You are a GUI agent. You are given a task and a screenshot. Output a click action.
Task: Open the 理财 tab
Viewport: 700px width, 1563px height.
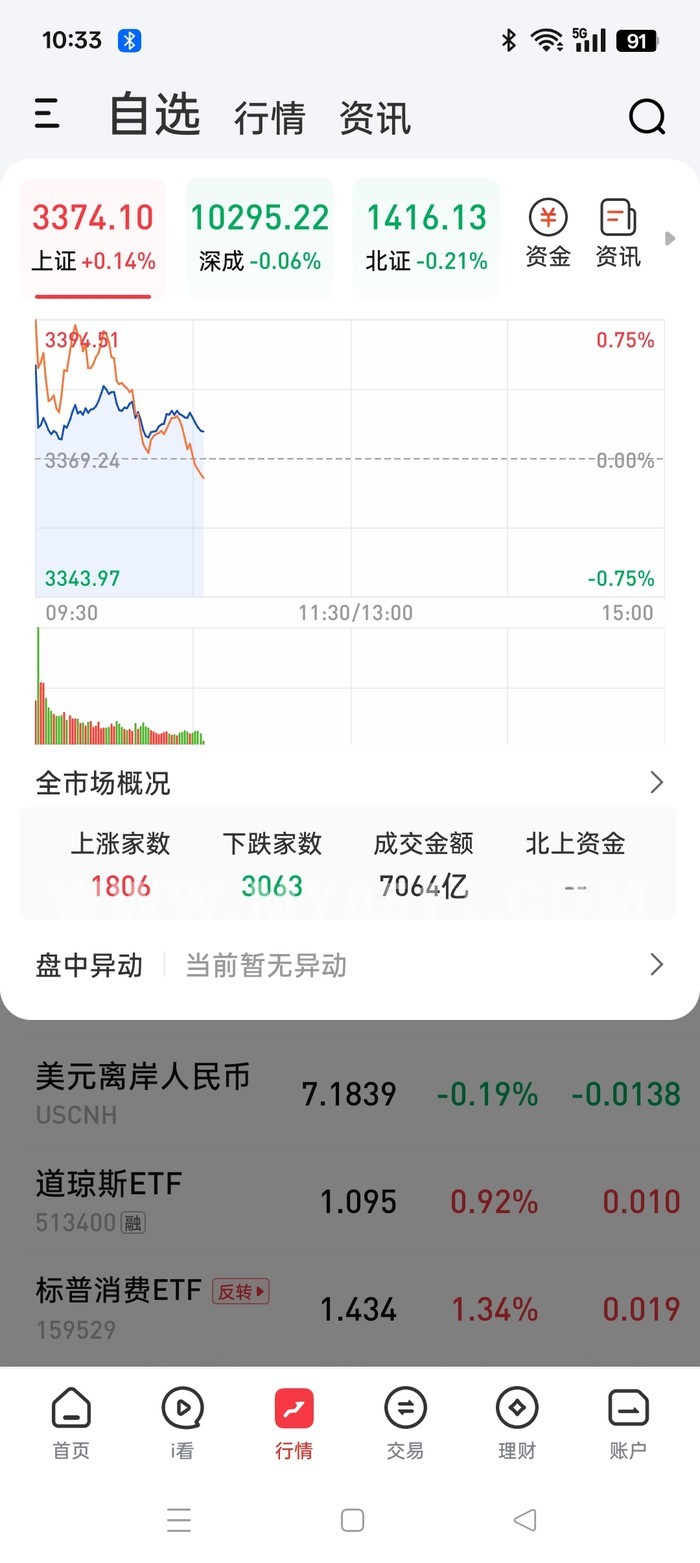click(517, 1423)
